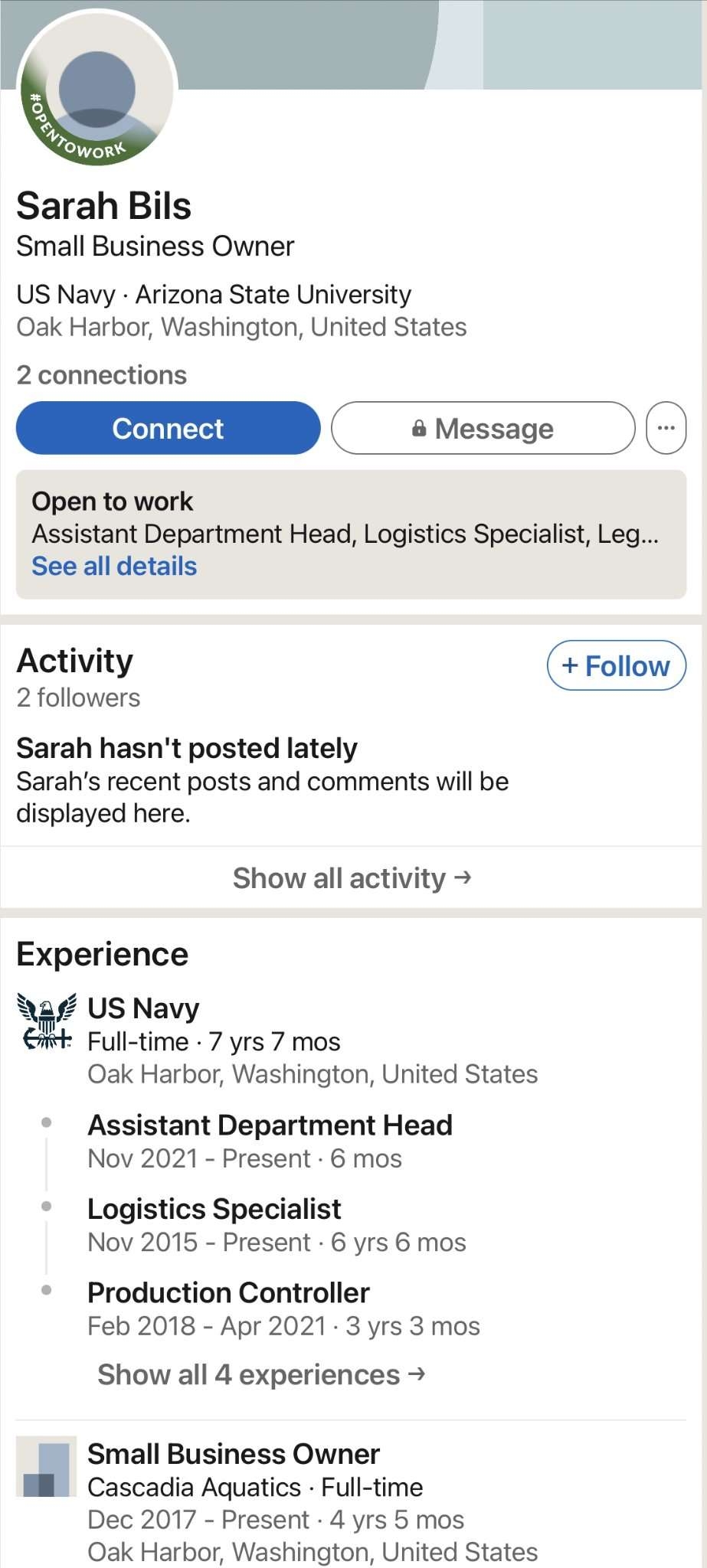Tap Connect to send an invitation
Image resolution: width=707 pixels, height=1568 pixels.
pyautogui.click(x=168, y=428)
